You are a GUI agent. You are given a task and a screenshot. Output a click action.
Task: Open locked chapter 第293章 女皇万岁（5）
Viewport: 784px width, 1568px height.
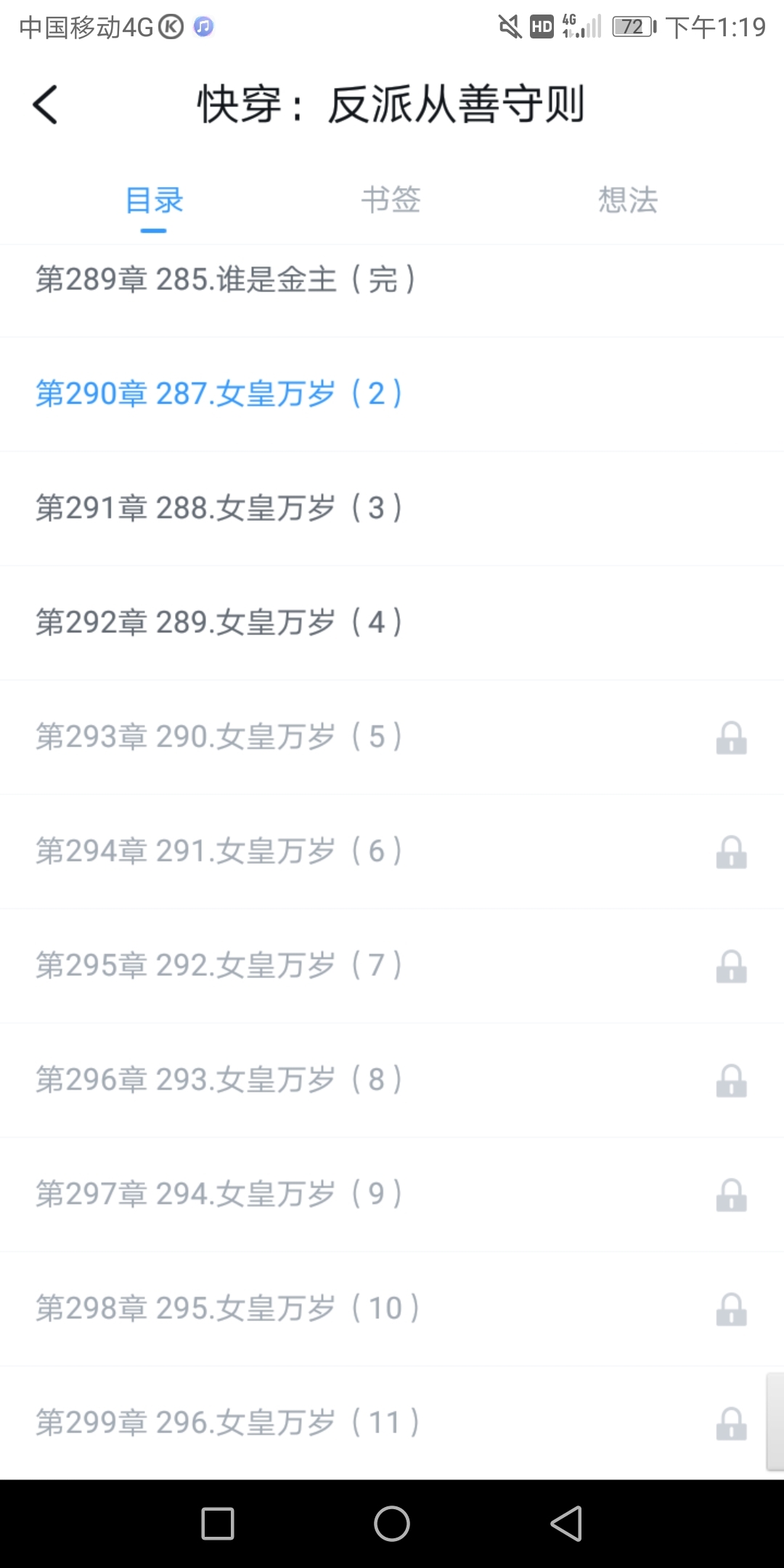coord(392,737)
